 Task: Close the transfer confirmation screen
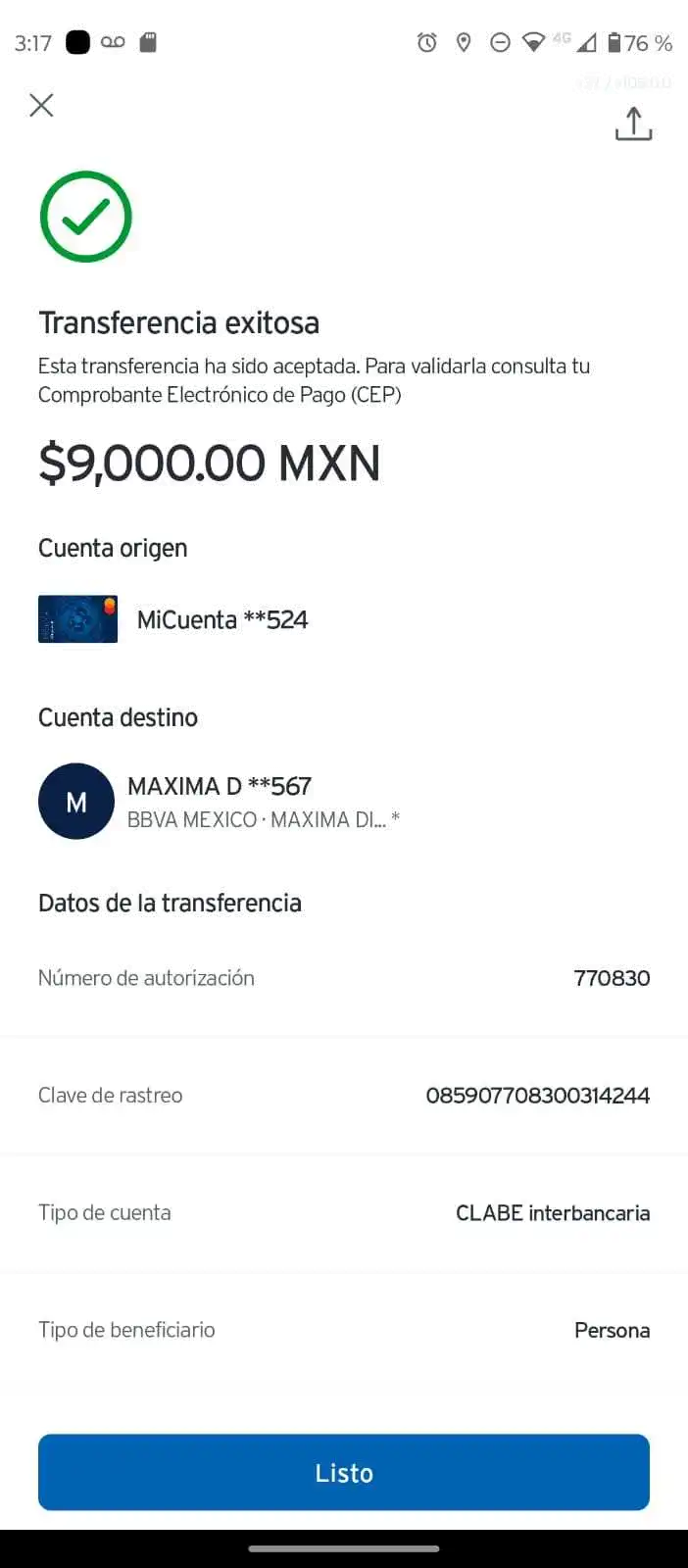(x=41, y=104)
